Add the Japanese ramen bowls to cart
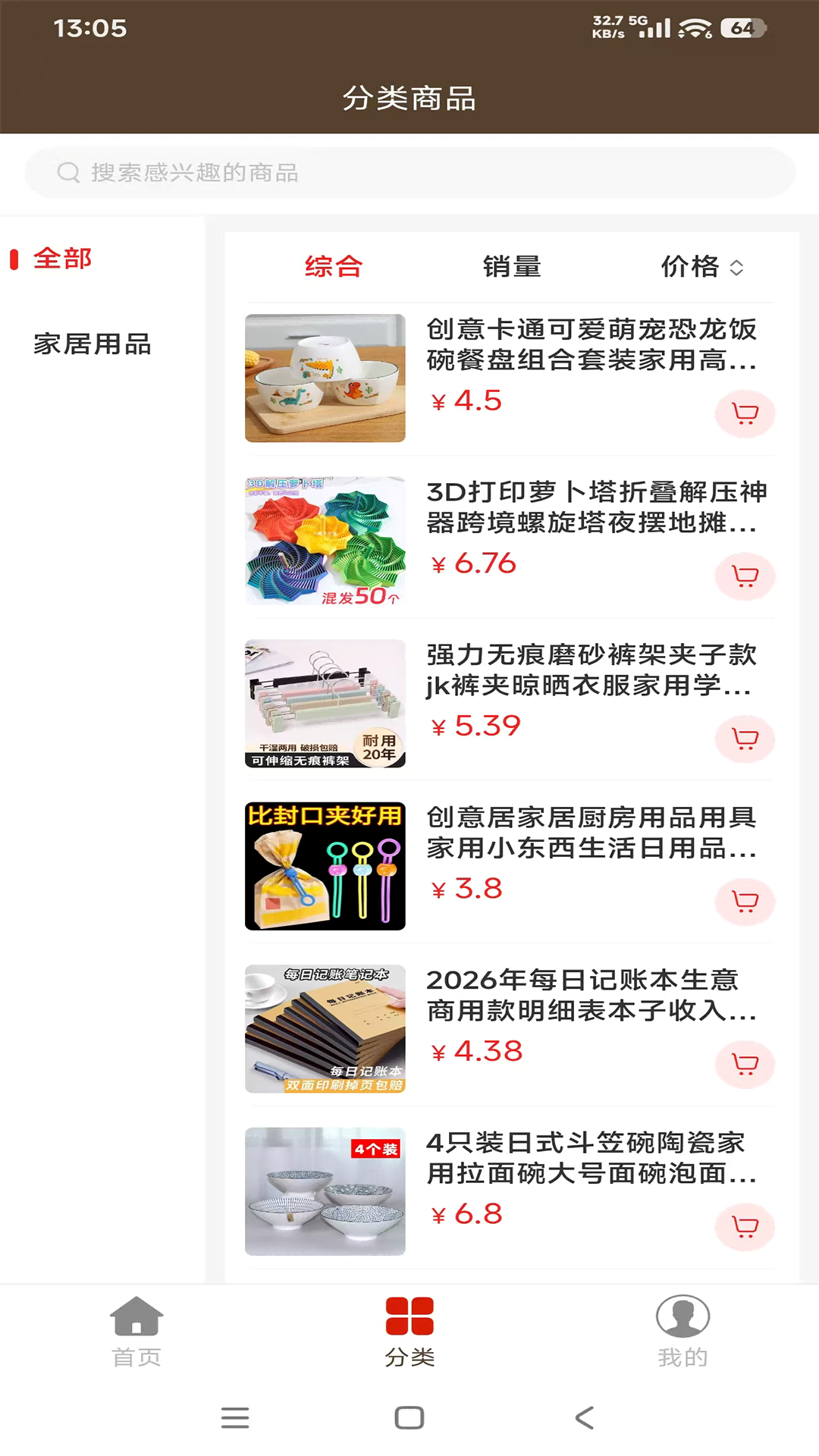819x1456 pixels. (744, 1228)
